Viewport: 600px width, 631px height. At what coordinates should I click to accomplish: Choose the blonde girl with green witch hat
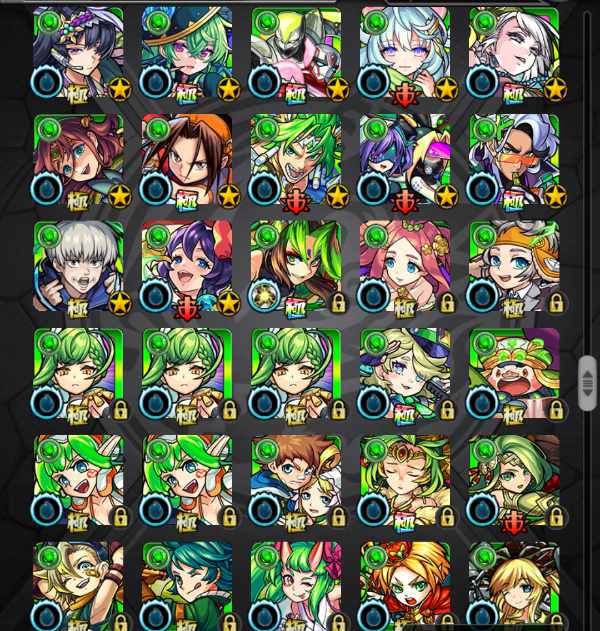(405, 373)
